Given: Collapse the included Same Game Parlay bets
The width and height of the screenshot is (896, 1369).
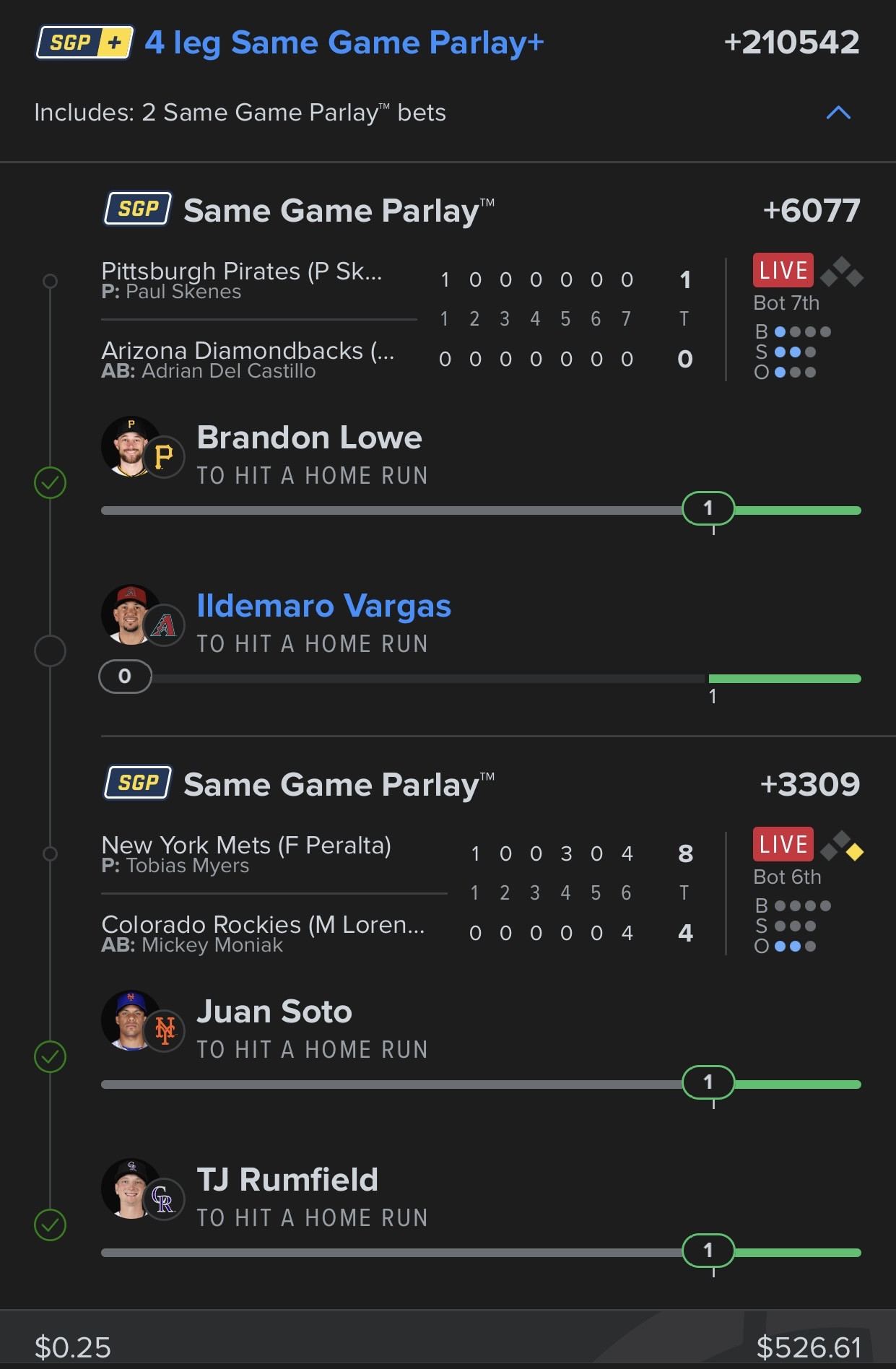Looking at the screenshot, I should point(838,113).
